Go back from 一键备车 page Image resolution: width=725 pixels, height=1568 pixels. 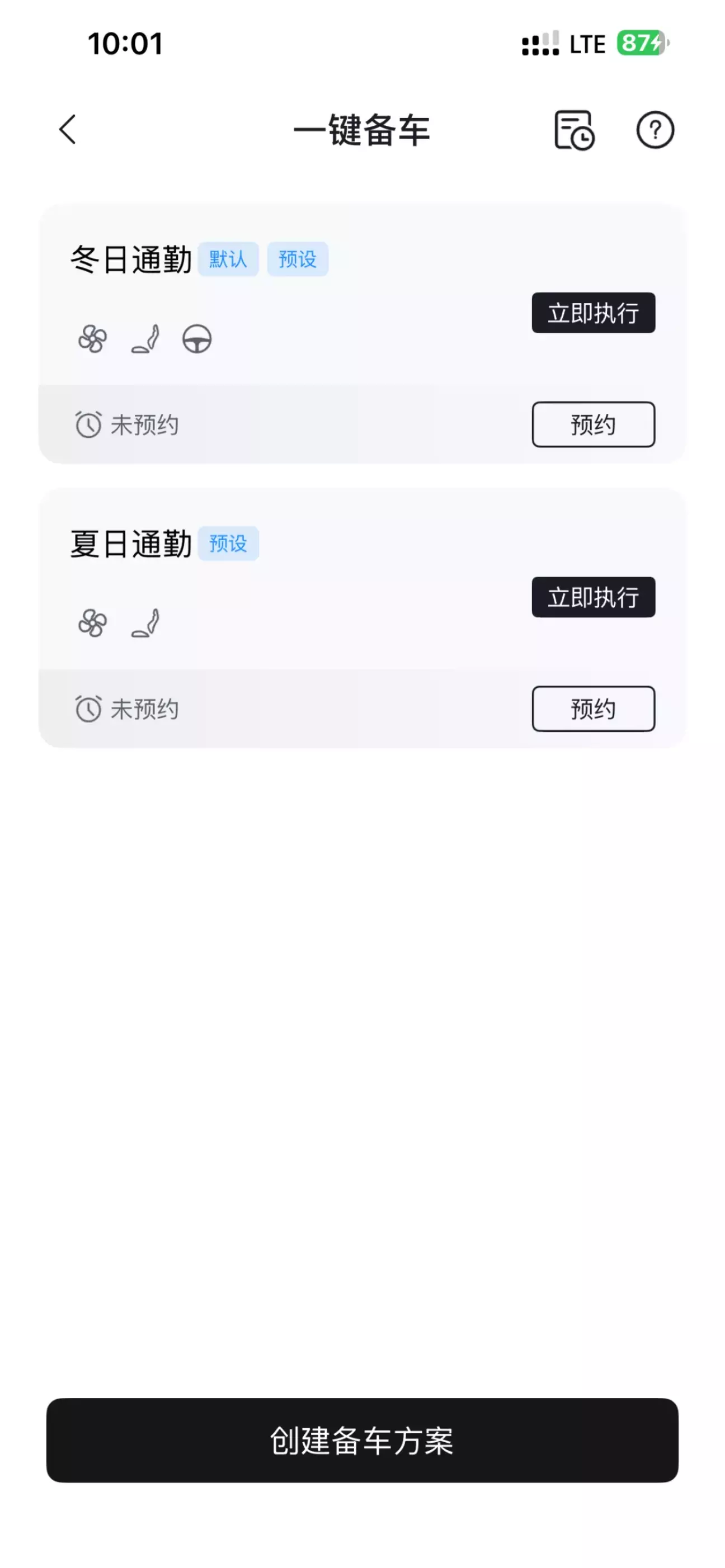pos(68,130)
